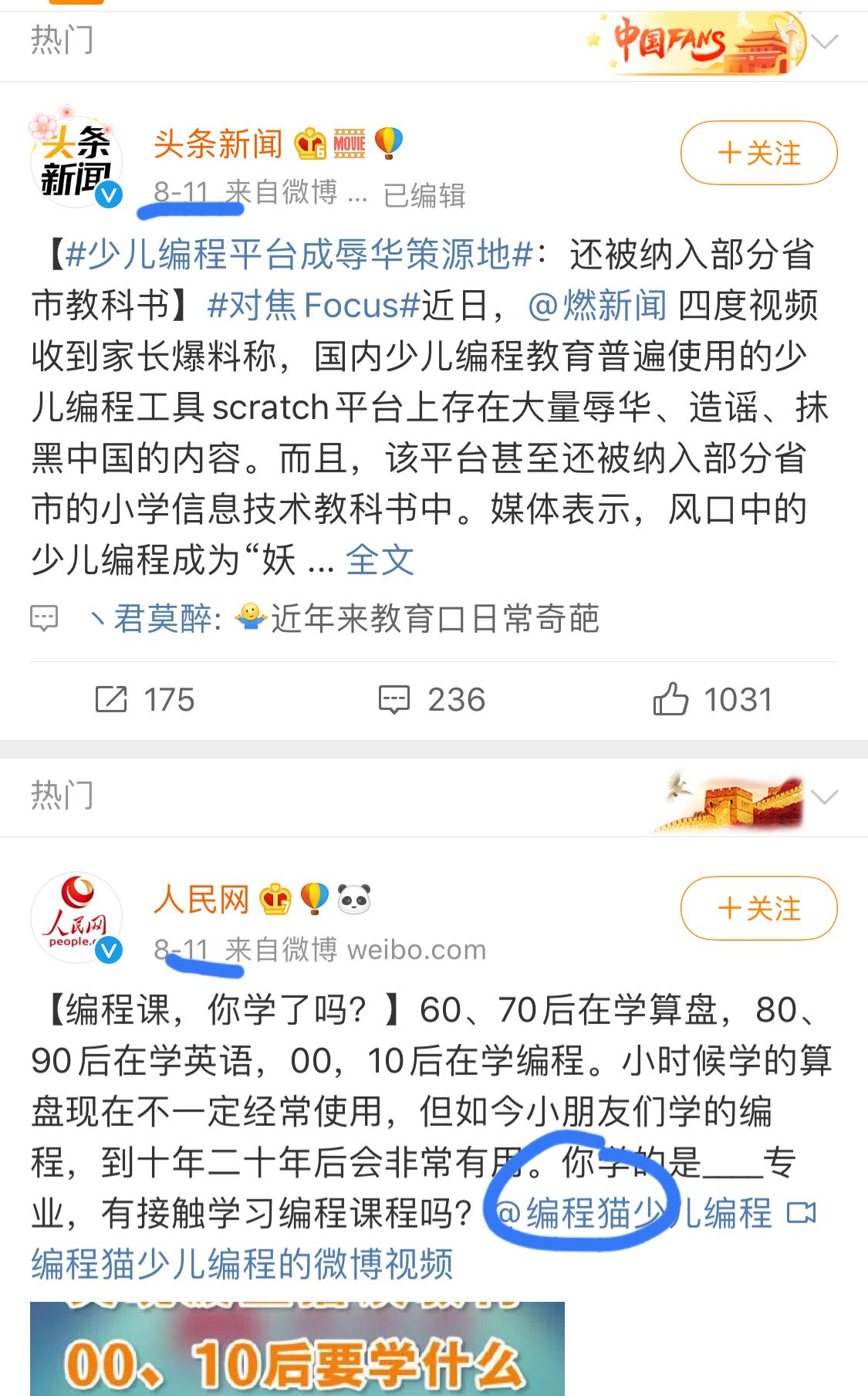The width and height of the screenshot is (868, 1396).
Task: Follow the 头条新闻 account
Action: click(x=758, y=153)
